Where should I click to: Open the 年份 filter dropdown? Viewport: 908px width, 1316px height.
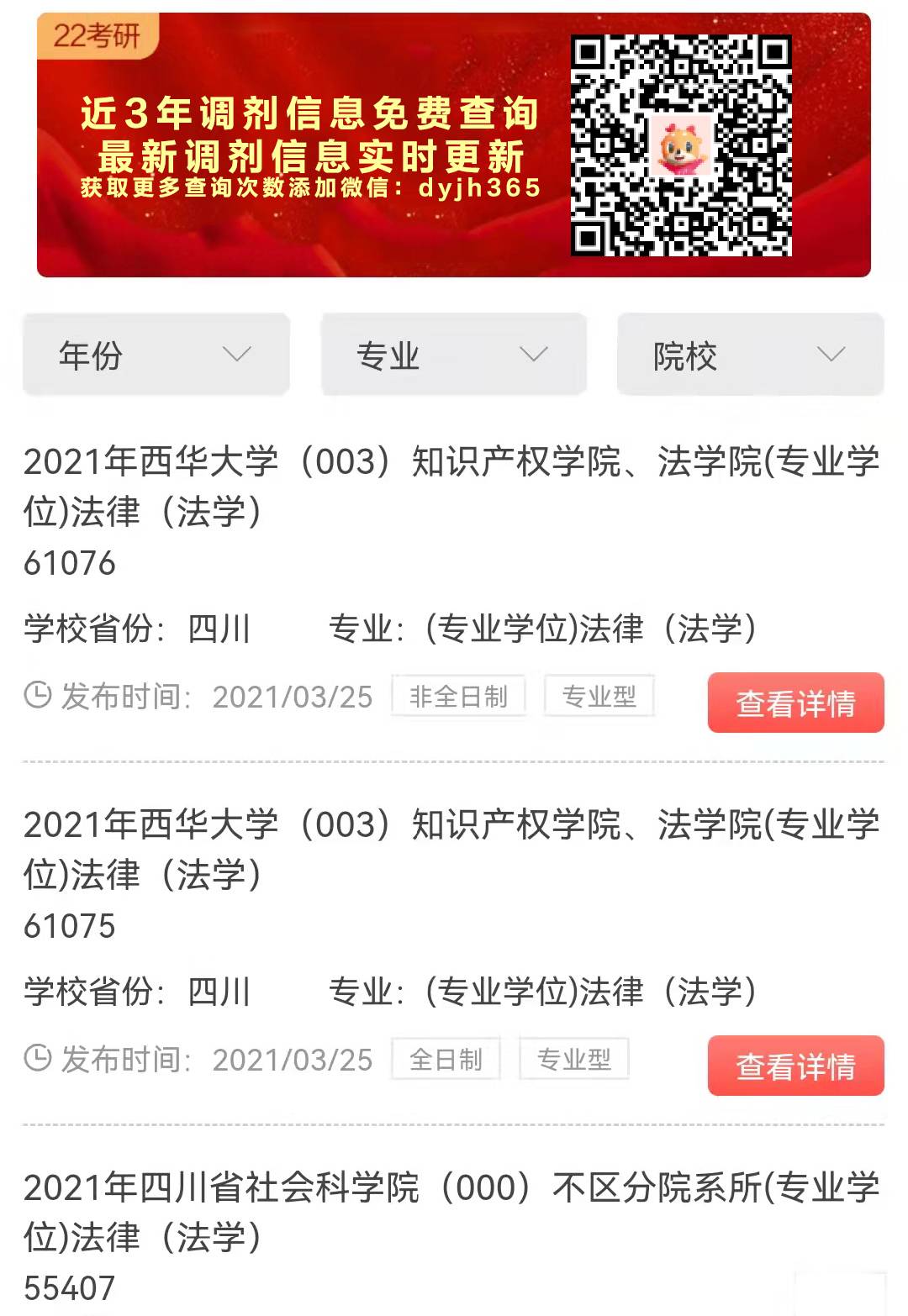click(x=156, y=355)
